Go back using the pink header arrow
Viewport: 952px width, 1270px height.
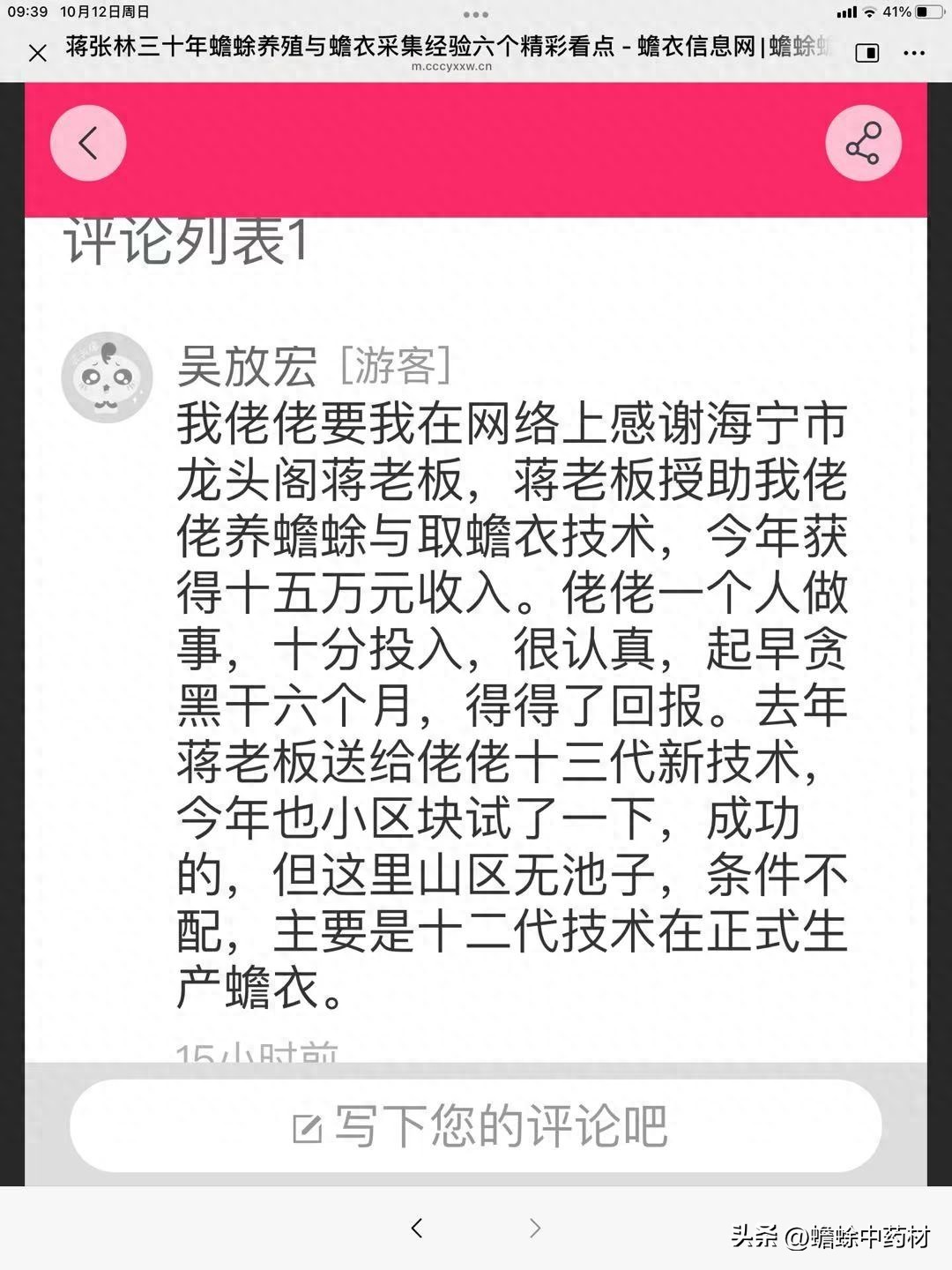88,143
